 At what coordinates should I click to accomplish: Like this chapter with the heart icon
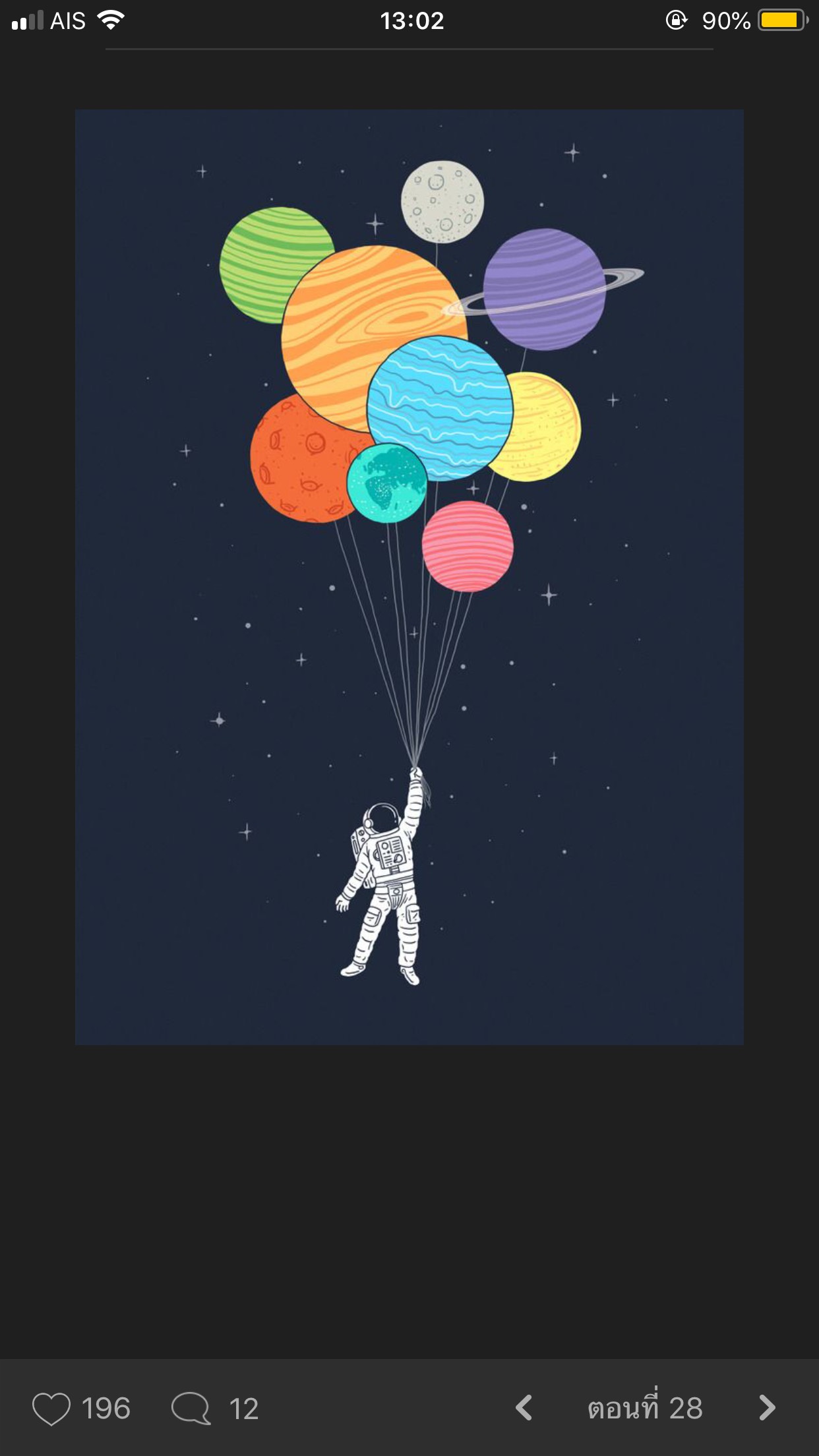[51, 1408]
